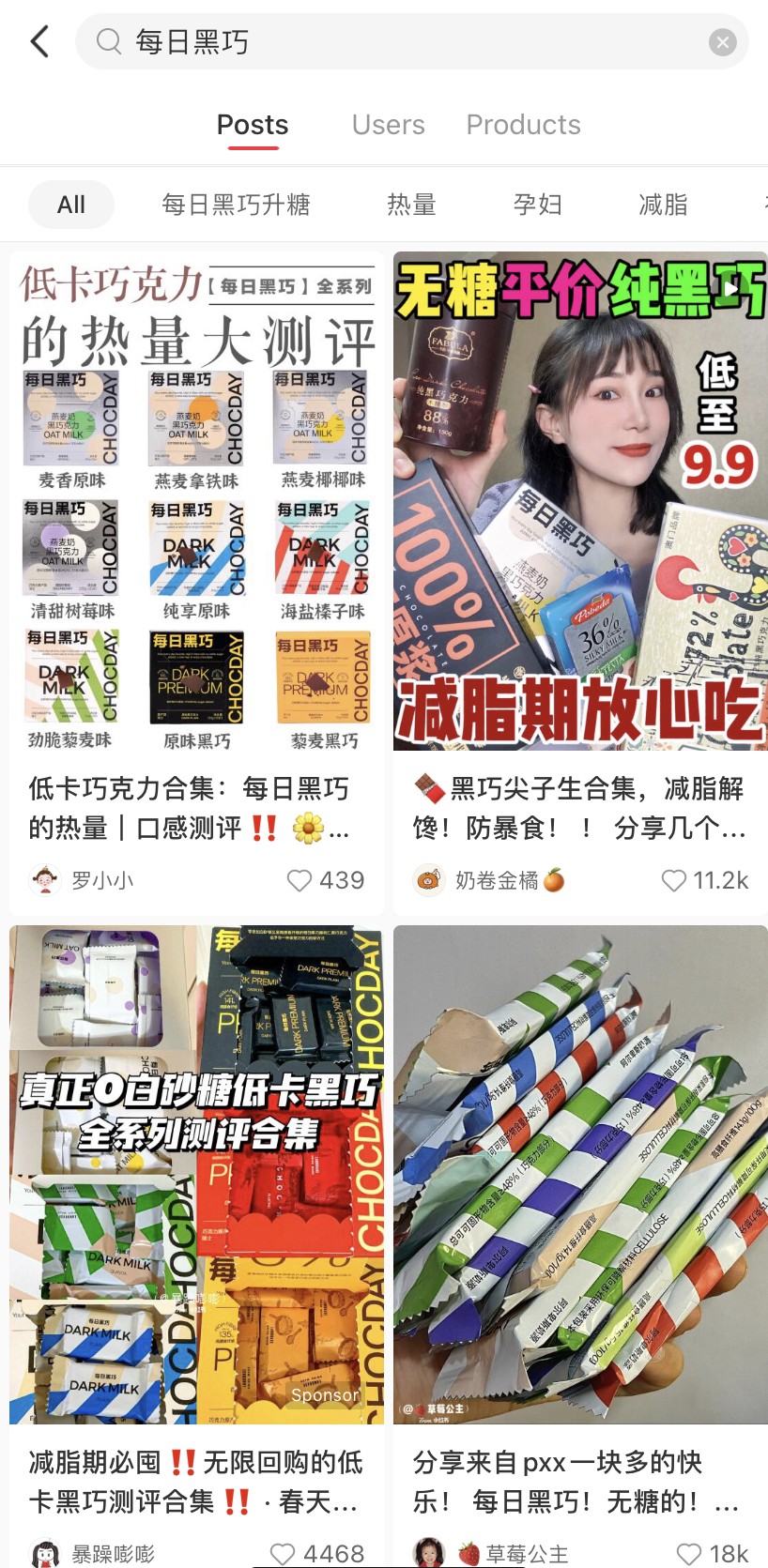Apply the 减脂 filter chip
This screenshot has height=1568, width=768.
663,205
